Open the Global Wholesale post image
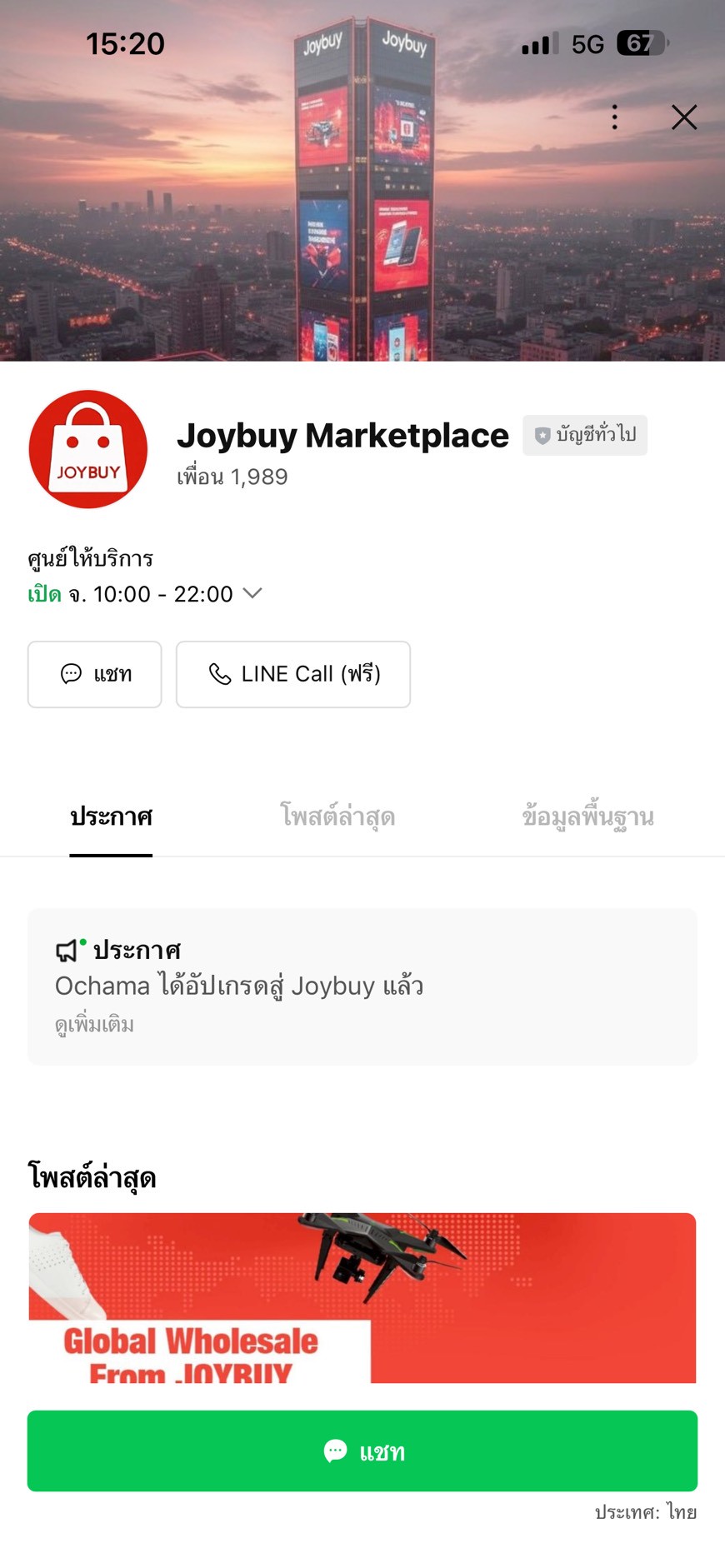 362,1297
